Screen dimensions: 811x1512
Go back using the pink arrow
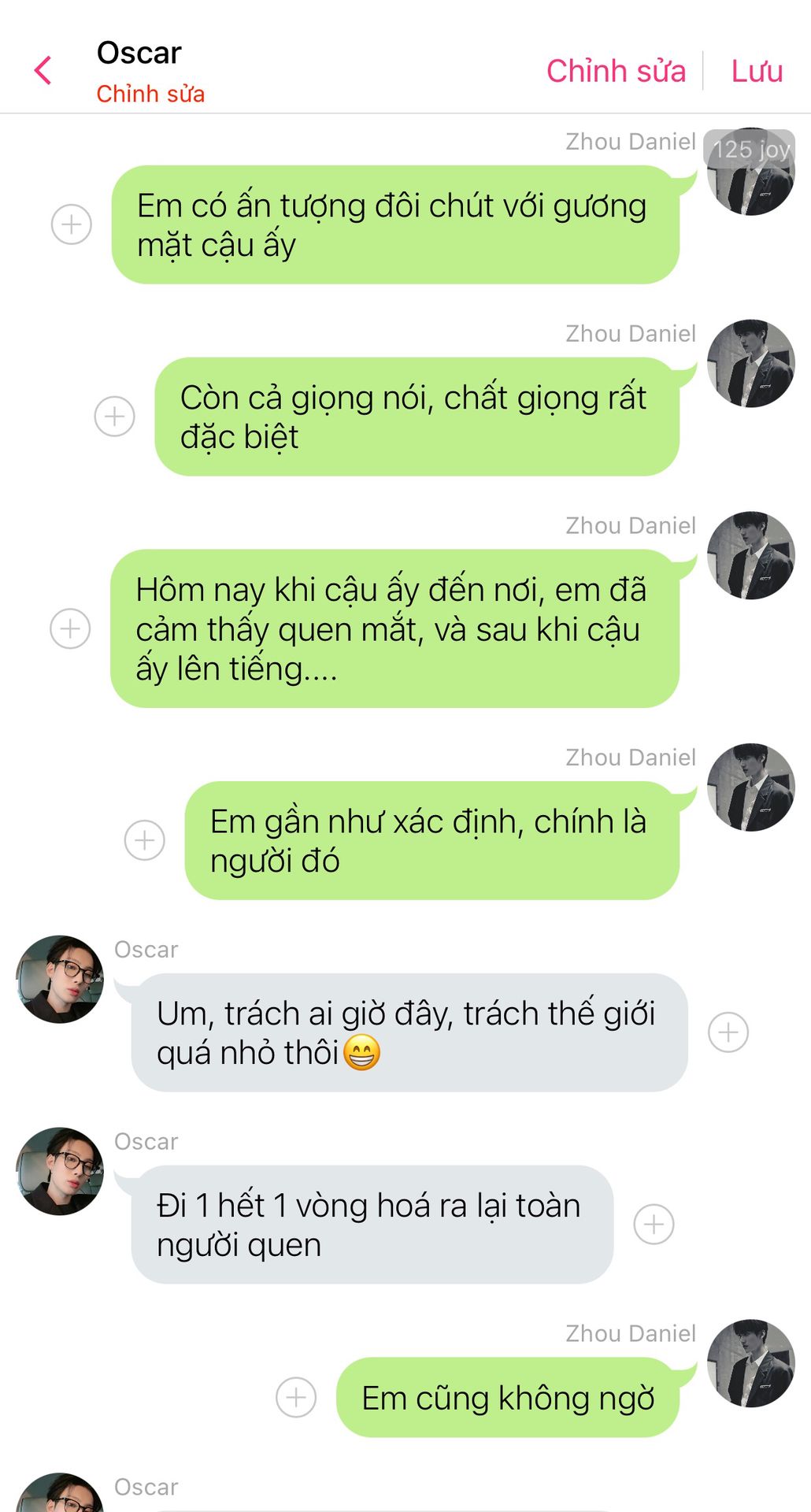point(43,70)
